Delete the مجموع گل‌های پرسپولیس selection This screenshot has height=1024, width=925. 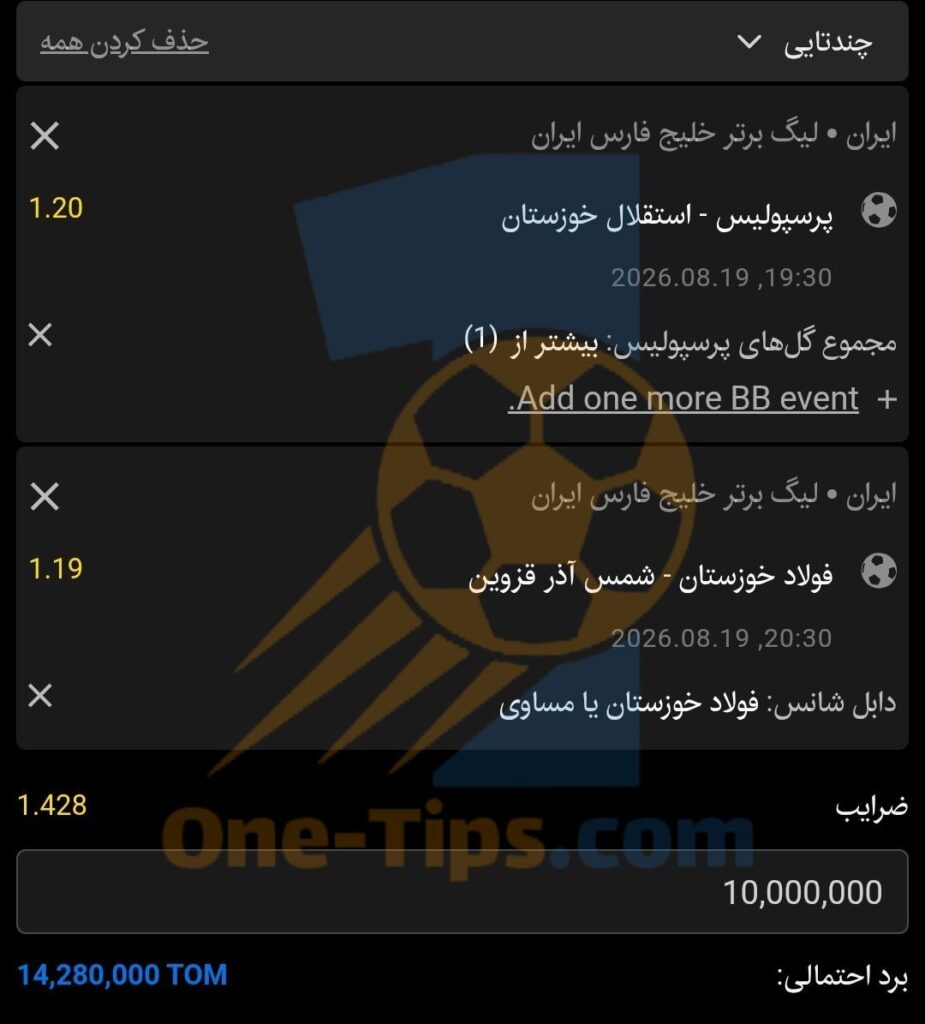click(x=41, y=334)
